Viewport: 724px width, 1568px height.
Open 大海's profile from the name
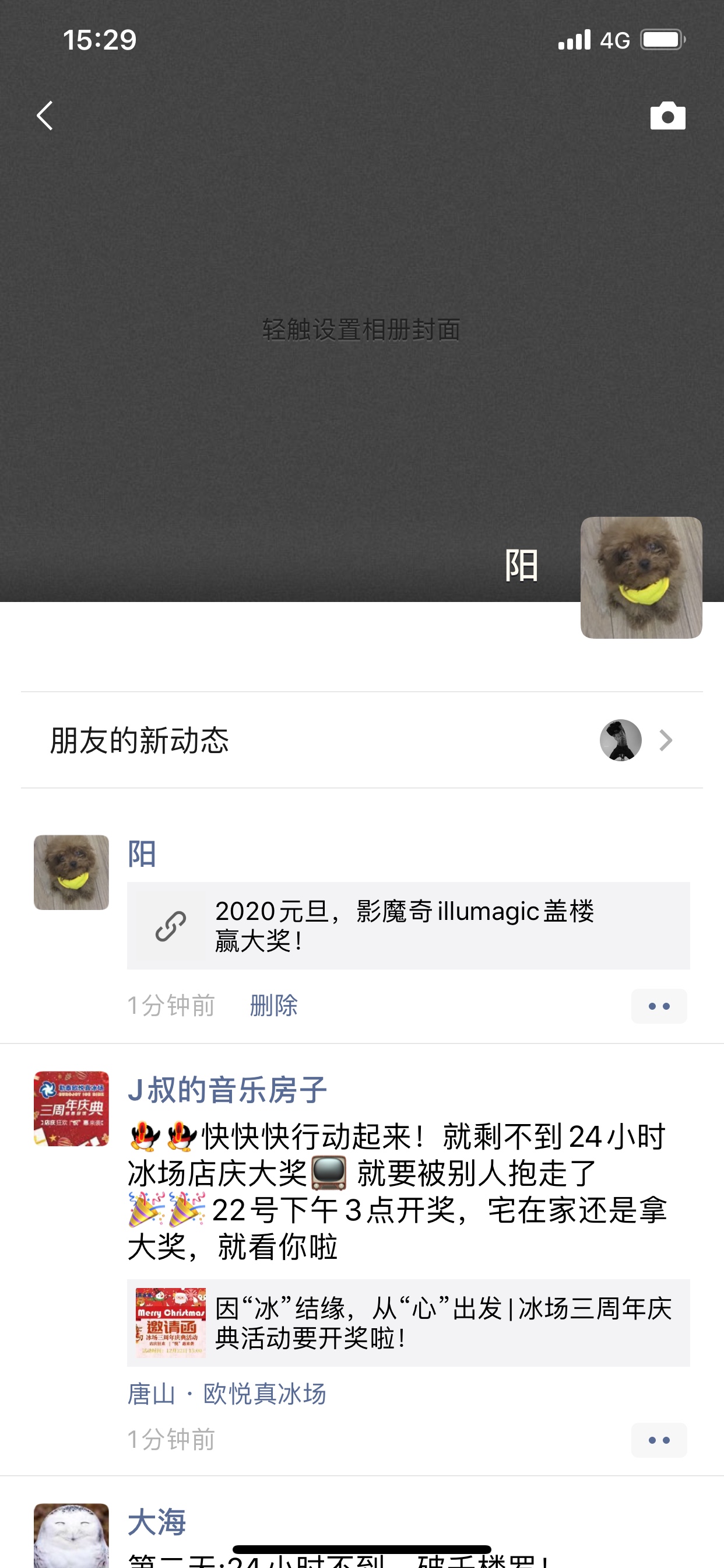[x=156, y=1522]
